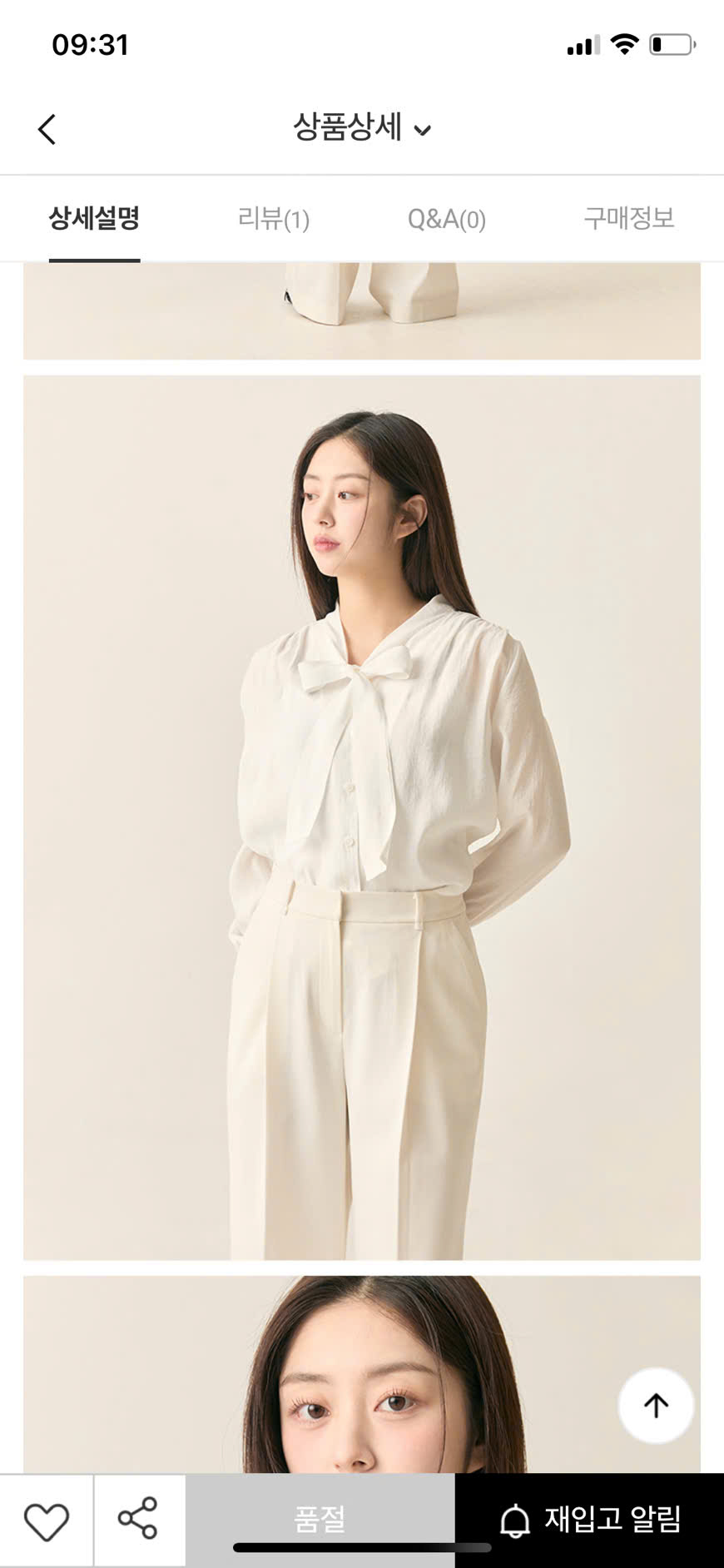Select the 구매정보 tab

pos(628,219)
